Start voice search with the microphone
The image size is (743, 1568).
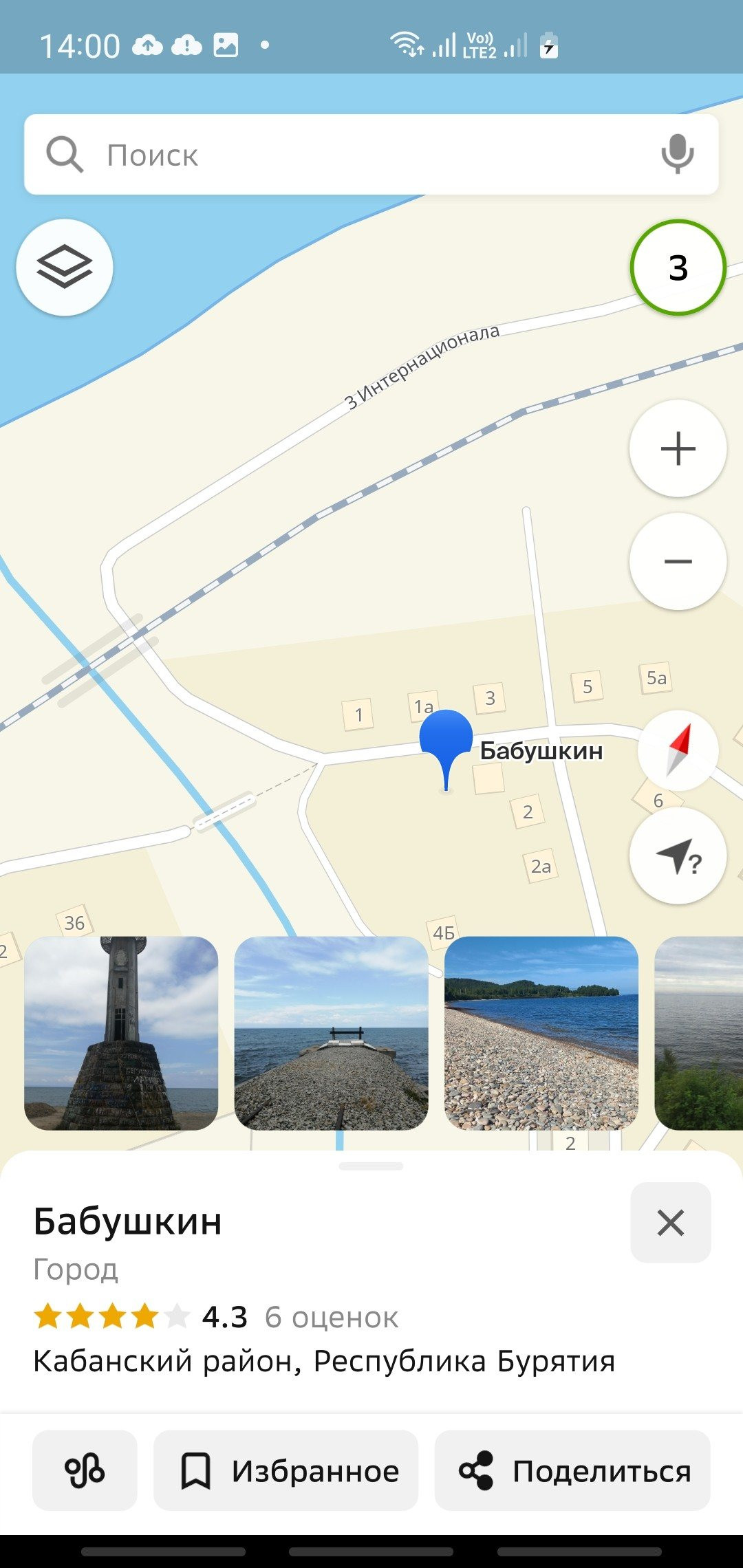tap(677, 155)
